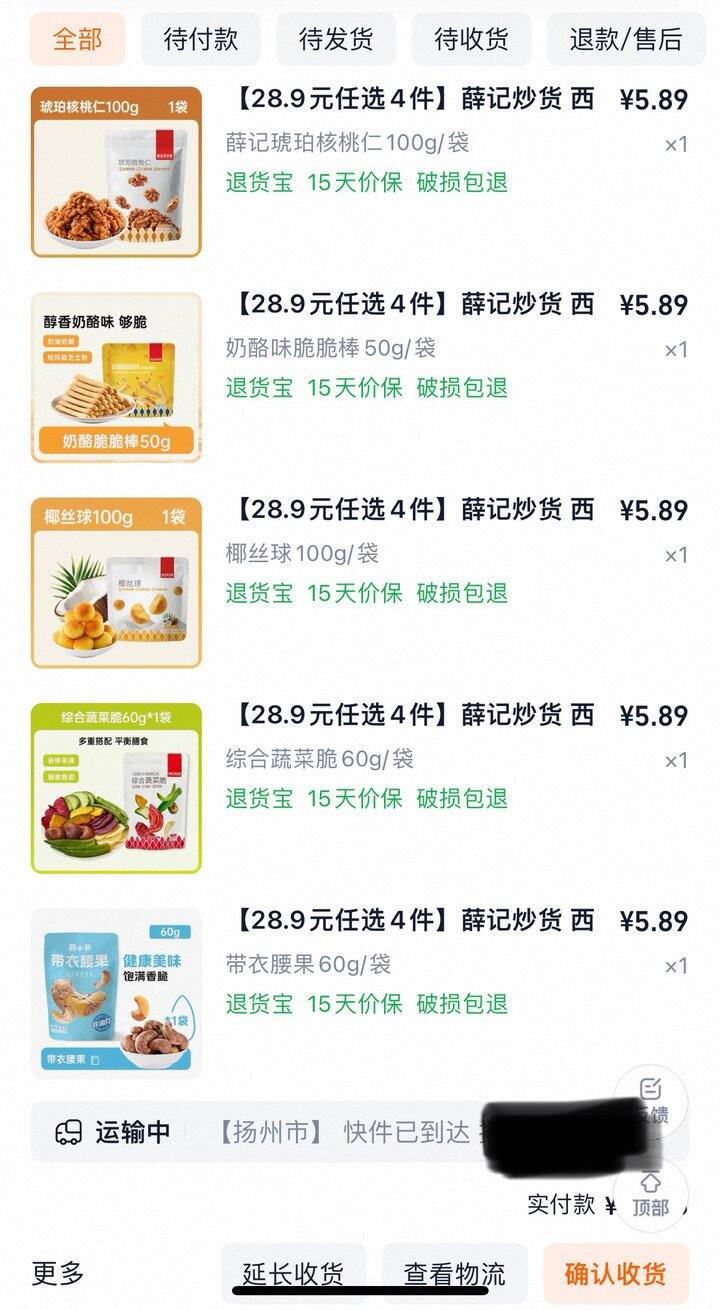Image resolution: width=720 pixels, height=1310 pixels.
Task: Open the 带衣腰果 60g product tile
Action: coord(116,992)
